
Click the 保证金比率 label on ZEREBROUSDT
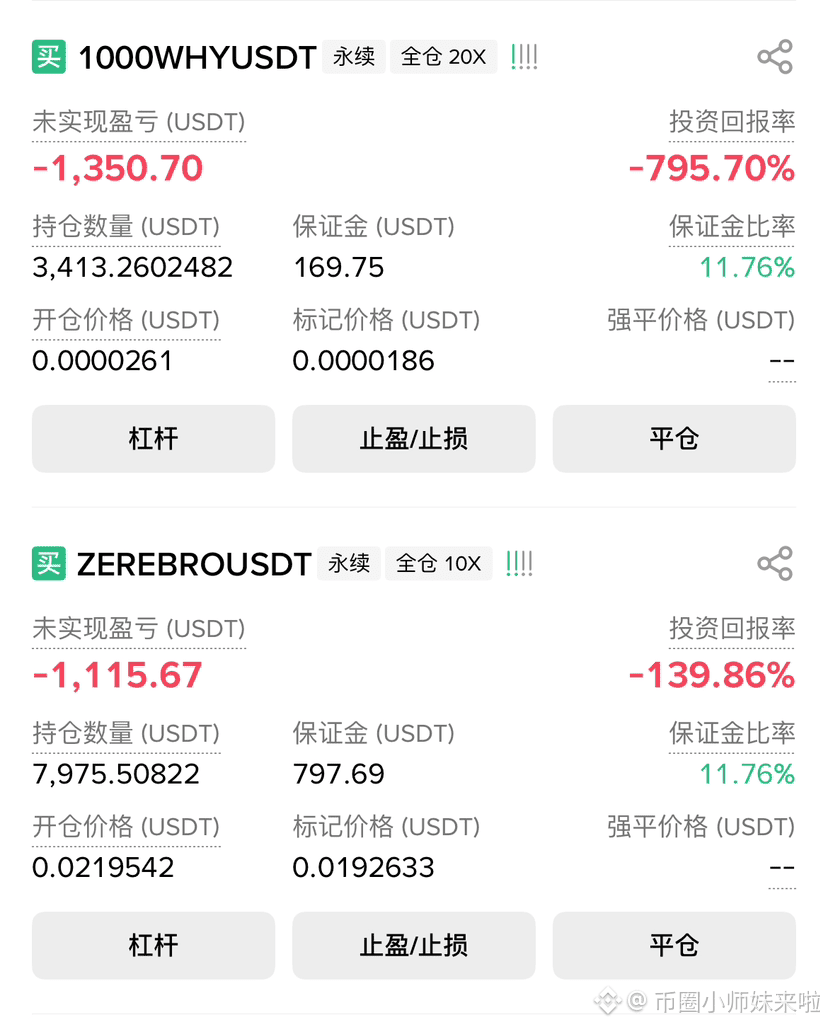pyautogui.click(x=731, y=733)
